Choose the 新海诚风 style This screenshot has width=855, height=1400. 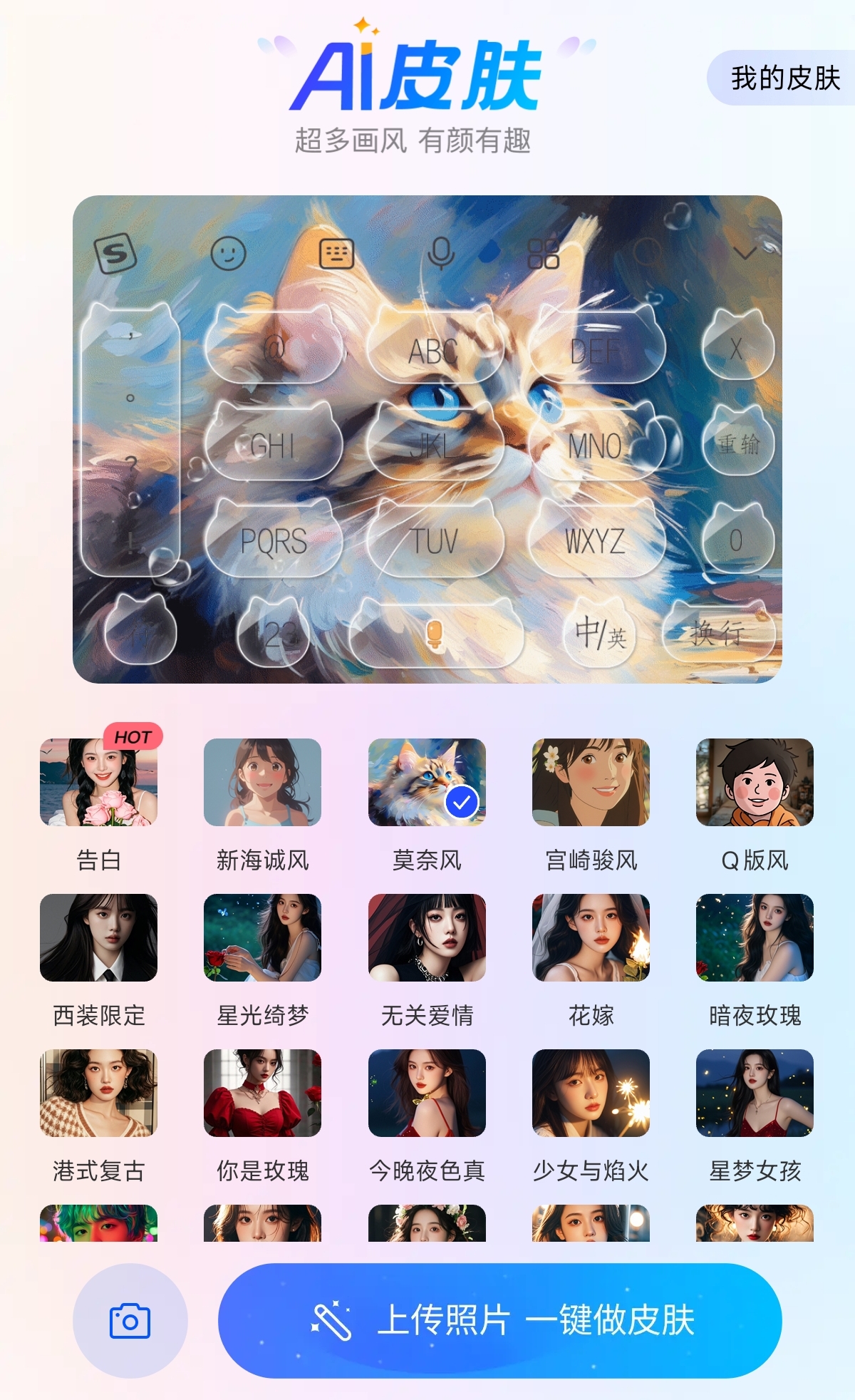point(262,783)
